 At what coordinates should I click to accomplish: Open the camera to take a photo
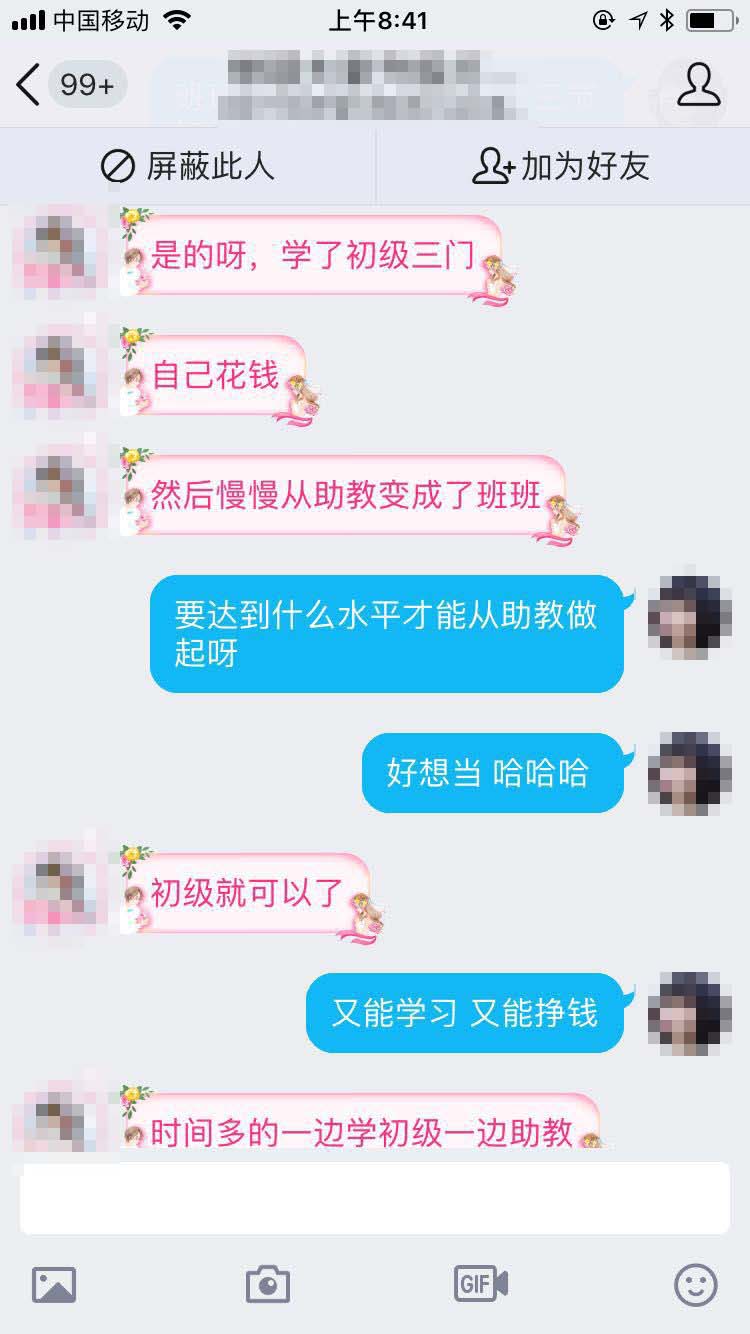coord(268,1284)
